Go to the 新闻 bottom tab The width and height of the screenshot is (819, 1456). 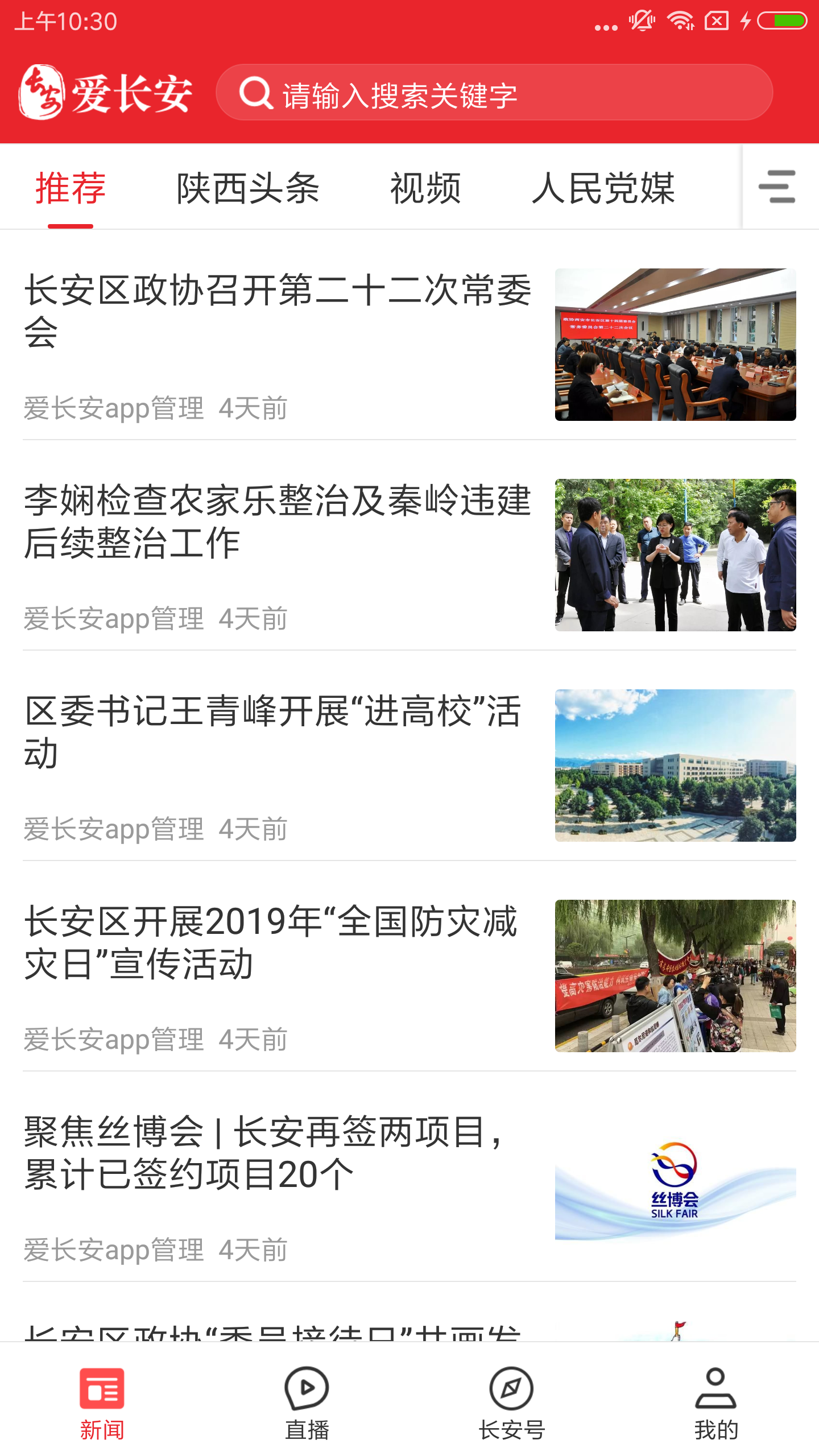click(x=102, y=1403)
